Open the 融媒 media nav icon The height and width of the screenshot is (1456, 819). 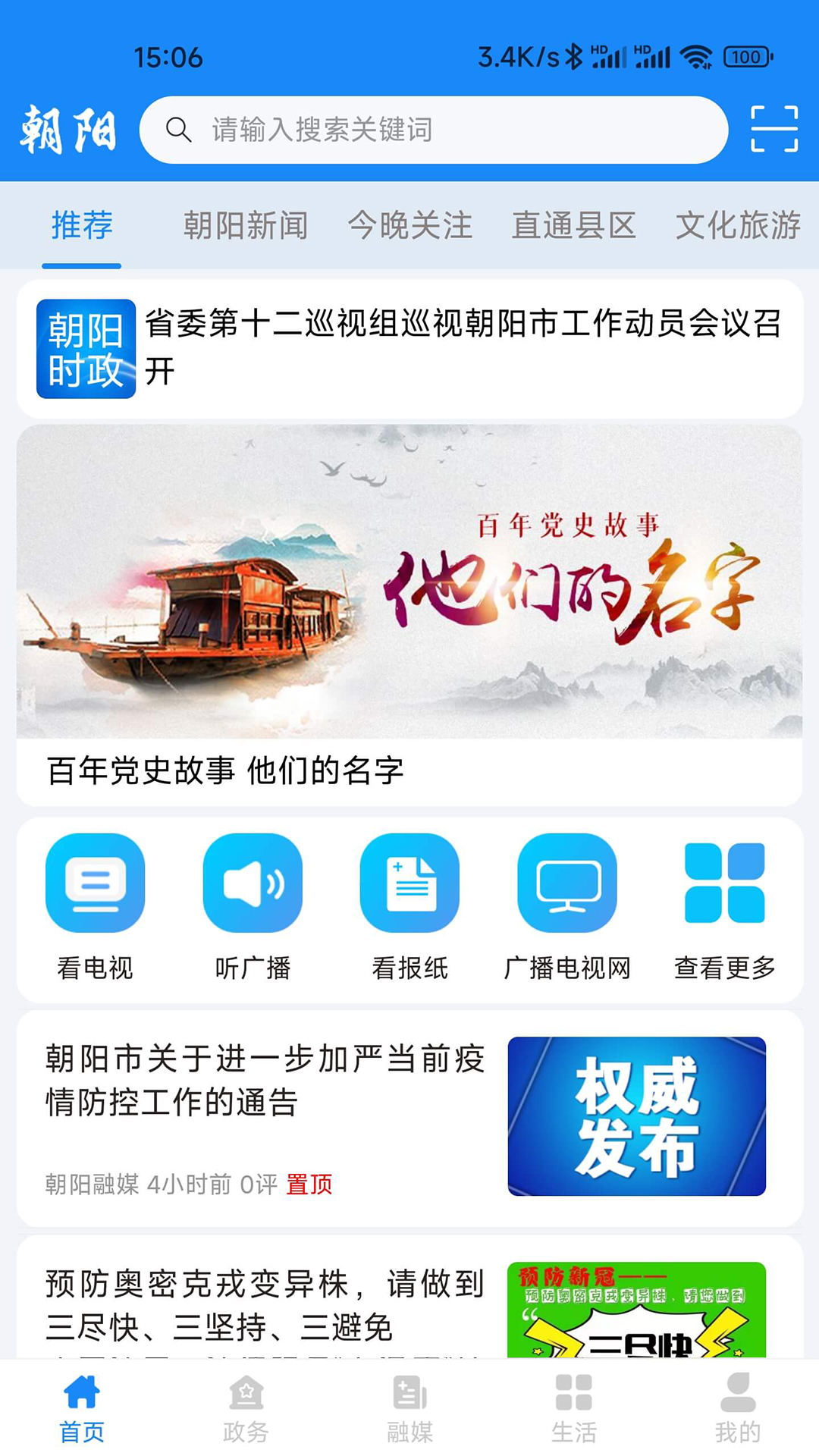[409, 1407]
